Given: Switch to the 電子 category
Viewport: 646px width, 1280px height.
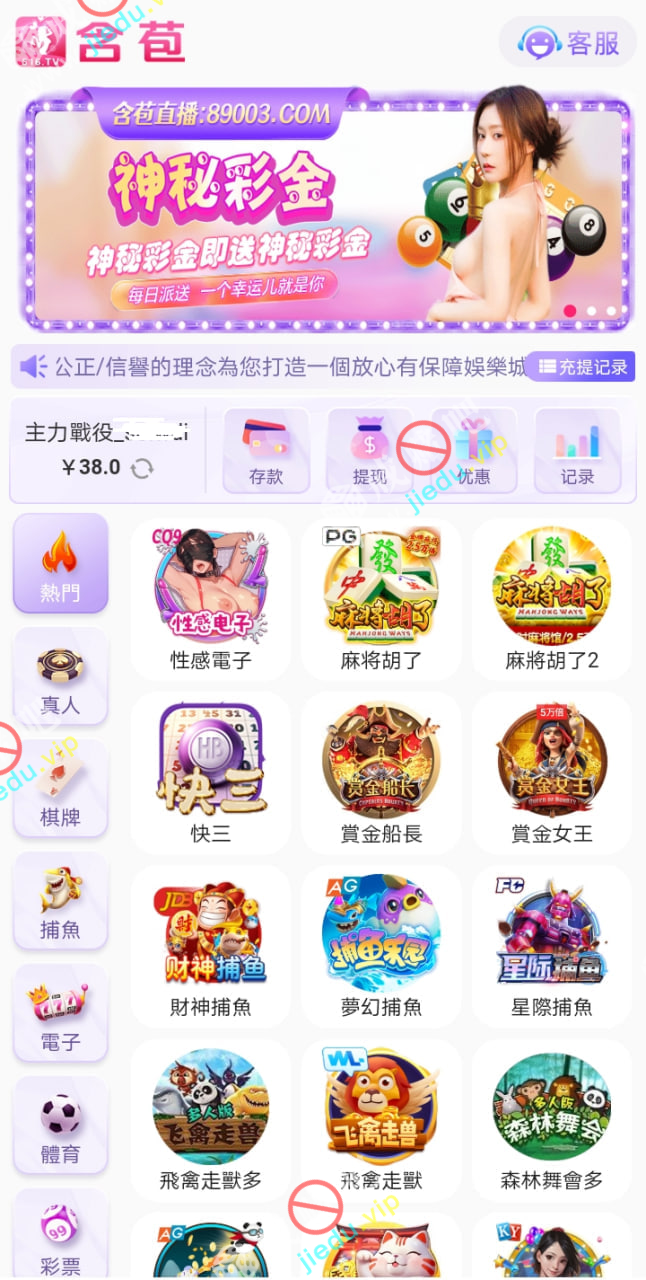Looking at the screenshot, I should point(60,1014).
